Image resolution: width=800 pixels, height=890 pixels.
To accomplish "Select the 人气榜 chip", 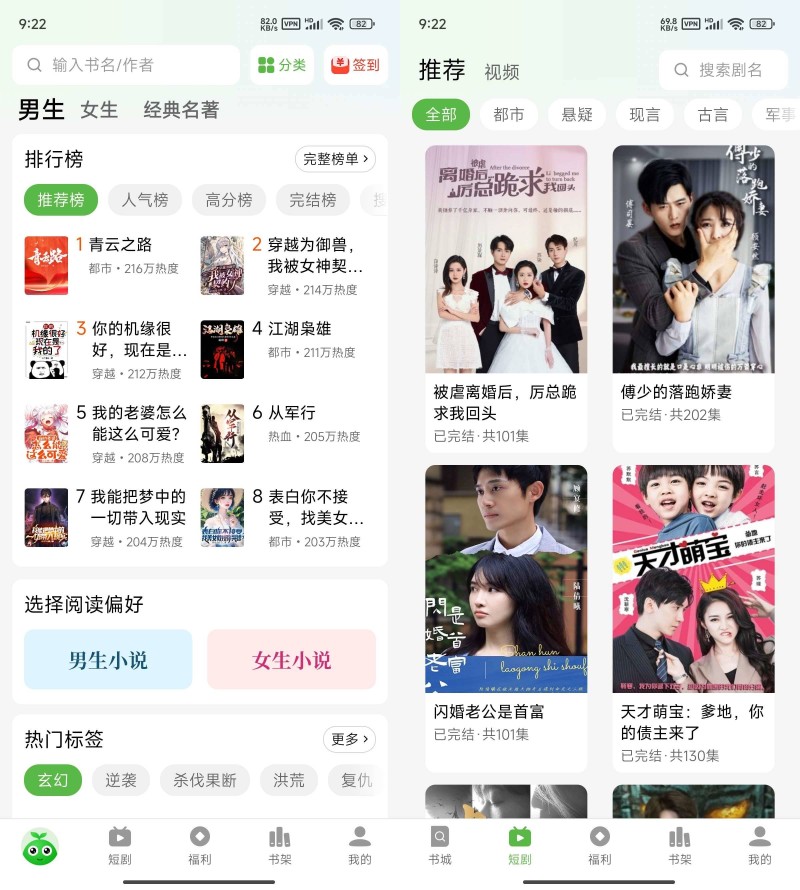I will 145,200.
